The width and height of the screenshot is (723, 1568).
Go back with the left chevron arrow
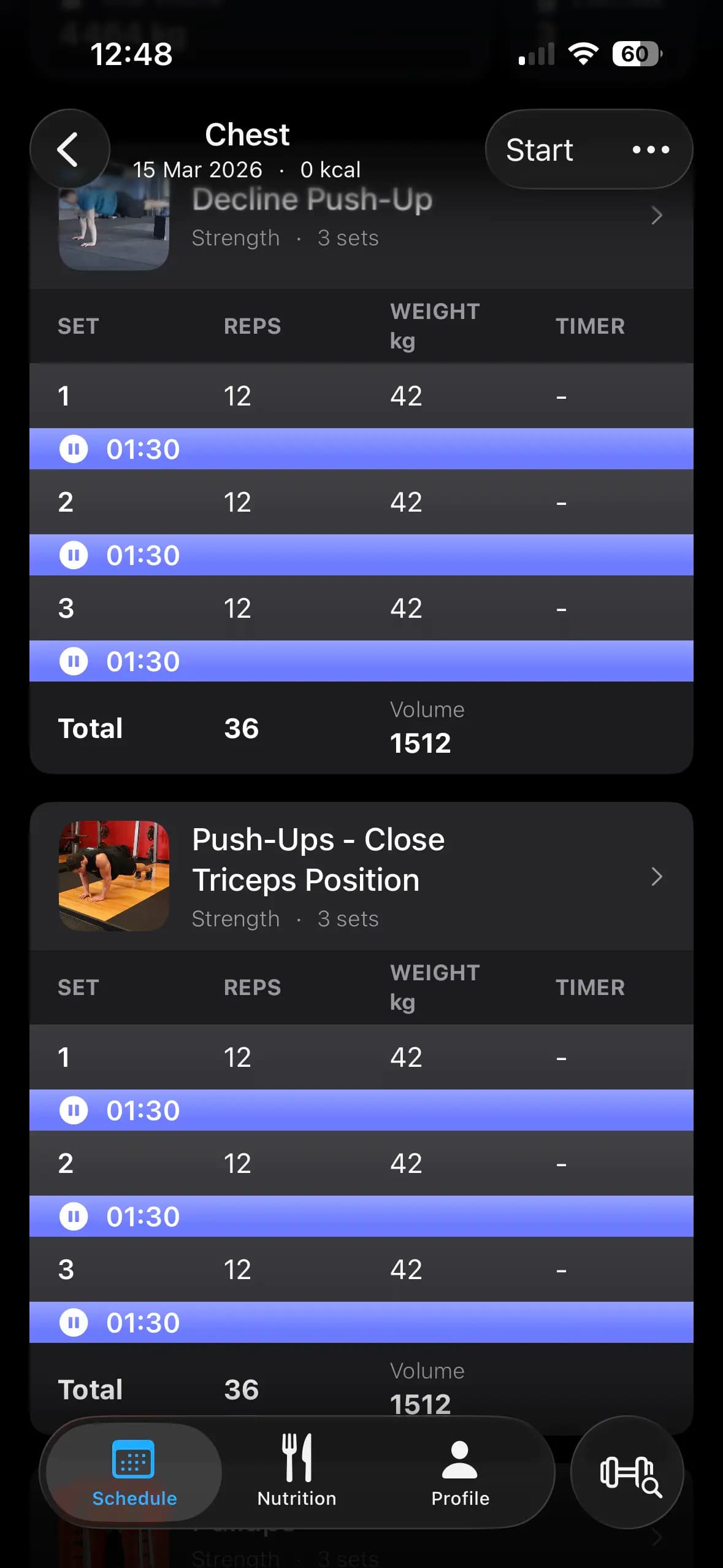click(69, 148)
